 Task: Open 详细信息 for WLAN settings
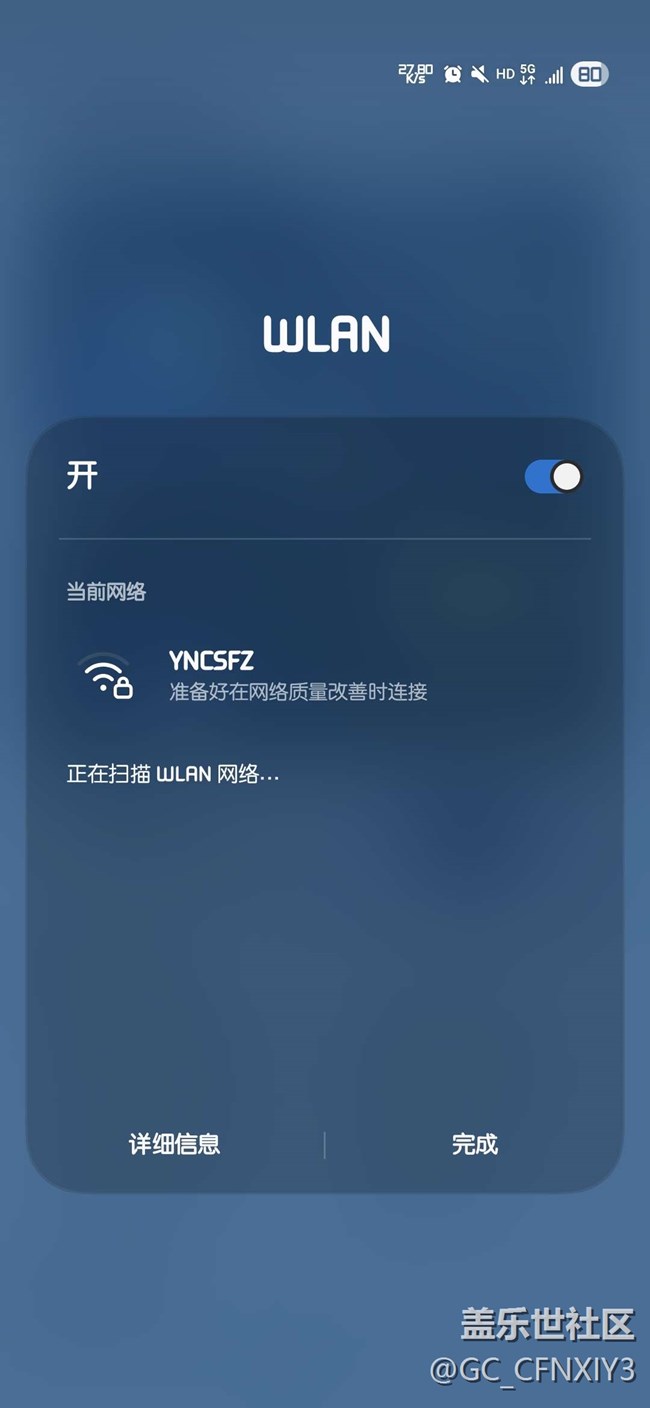click(174, 1144)
